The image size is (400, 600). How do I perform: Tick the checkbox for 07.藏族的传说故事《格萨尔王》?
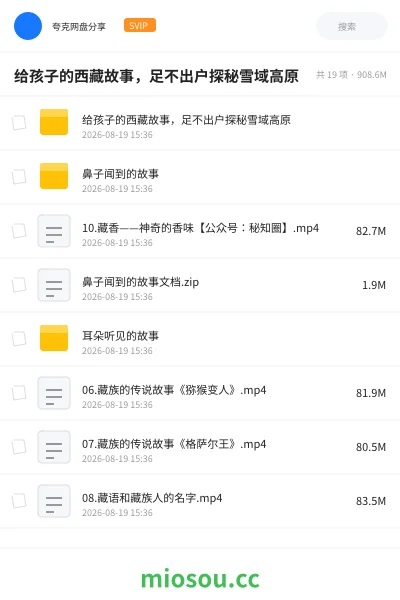click(x=19, y=447)
